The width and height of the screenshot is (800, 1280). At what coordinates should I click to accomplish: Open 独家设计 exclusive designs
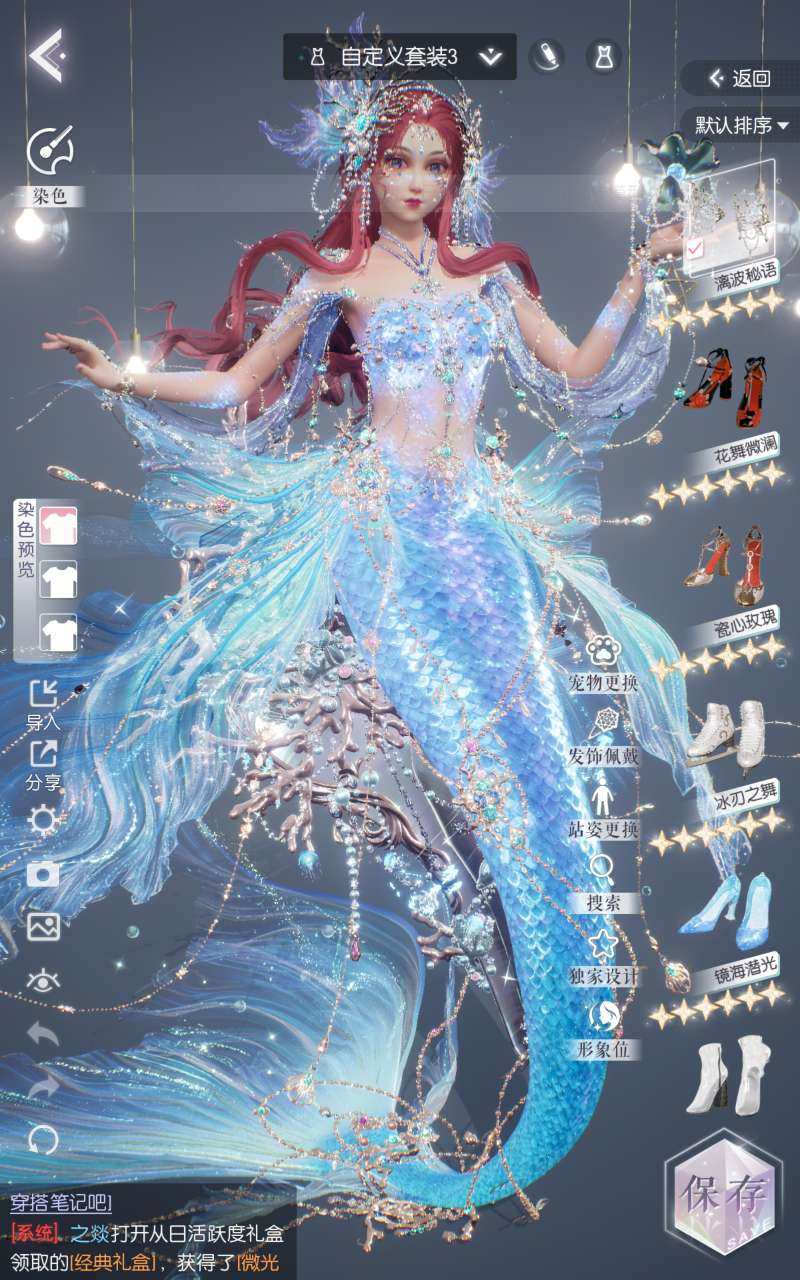pos(603,945)
